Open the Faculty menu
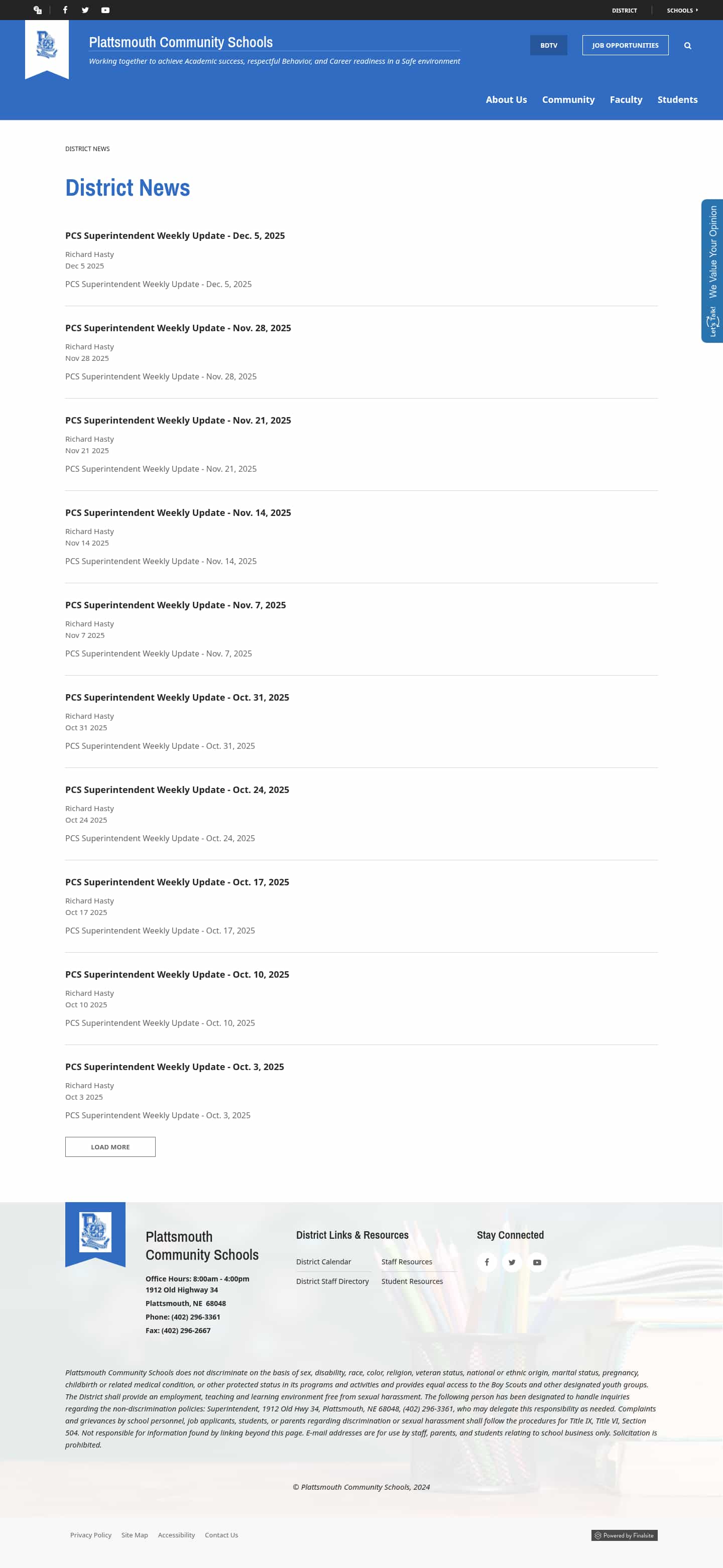The height and width of the screenshot is (1568, 723). point(626,100)
